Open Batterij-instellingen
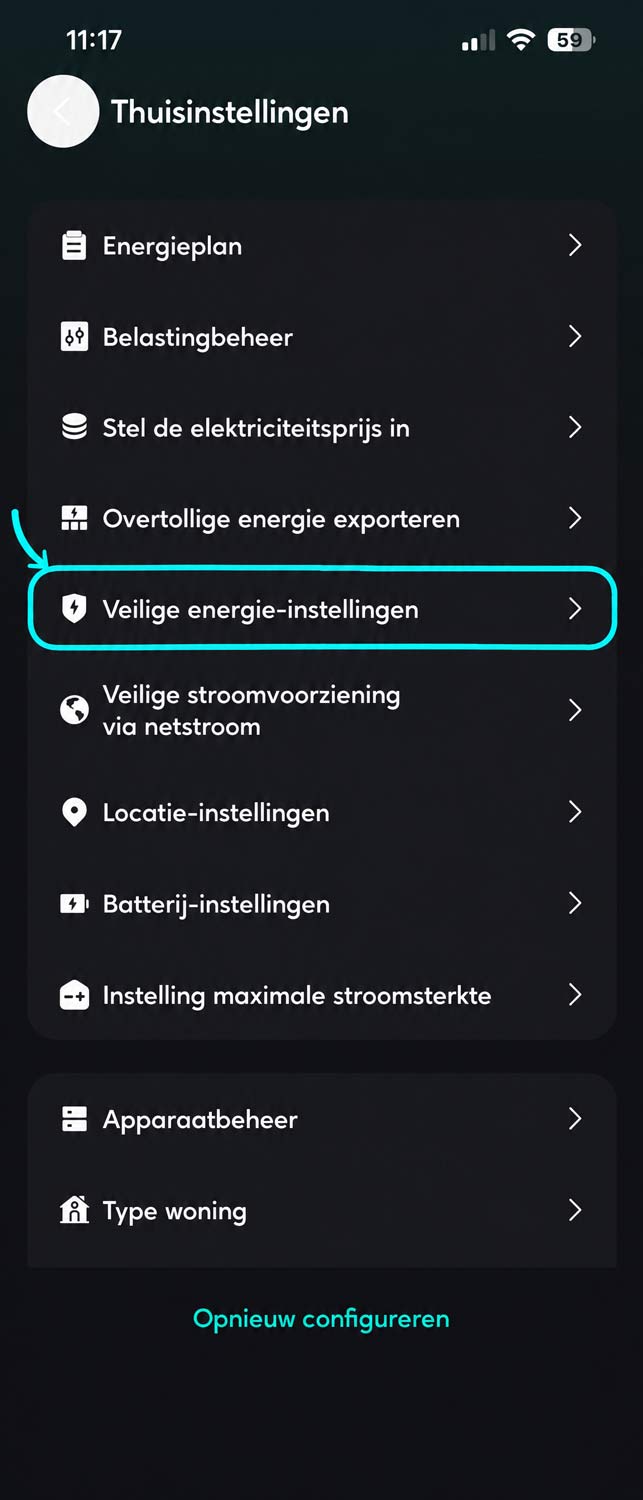Viewport: 643px width, 1500px height. (321, 904)
